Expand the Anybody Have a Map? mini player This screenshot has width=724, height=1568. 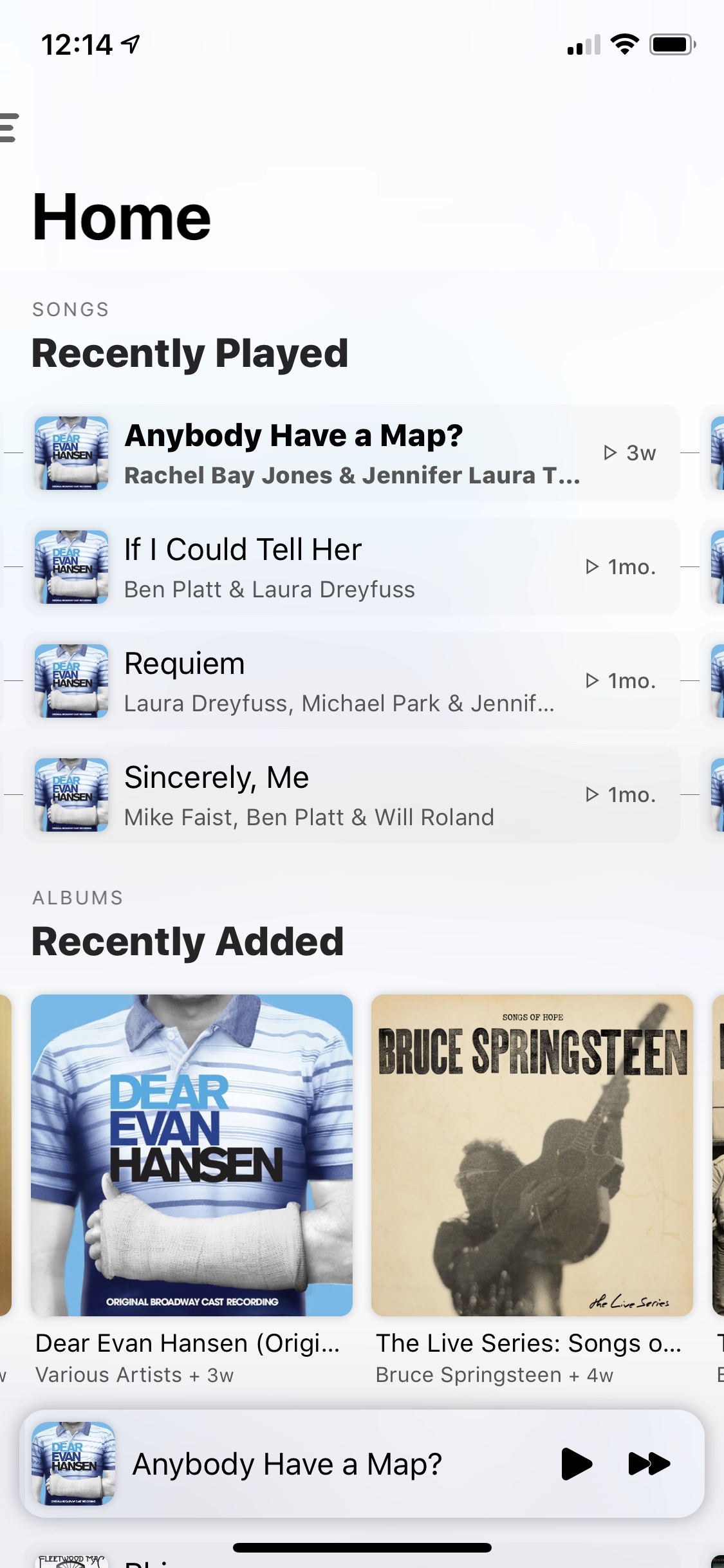(288, 1464)
